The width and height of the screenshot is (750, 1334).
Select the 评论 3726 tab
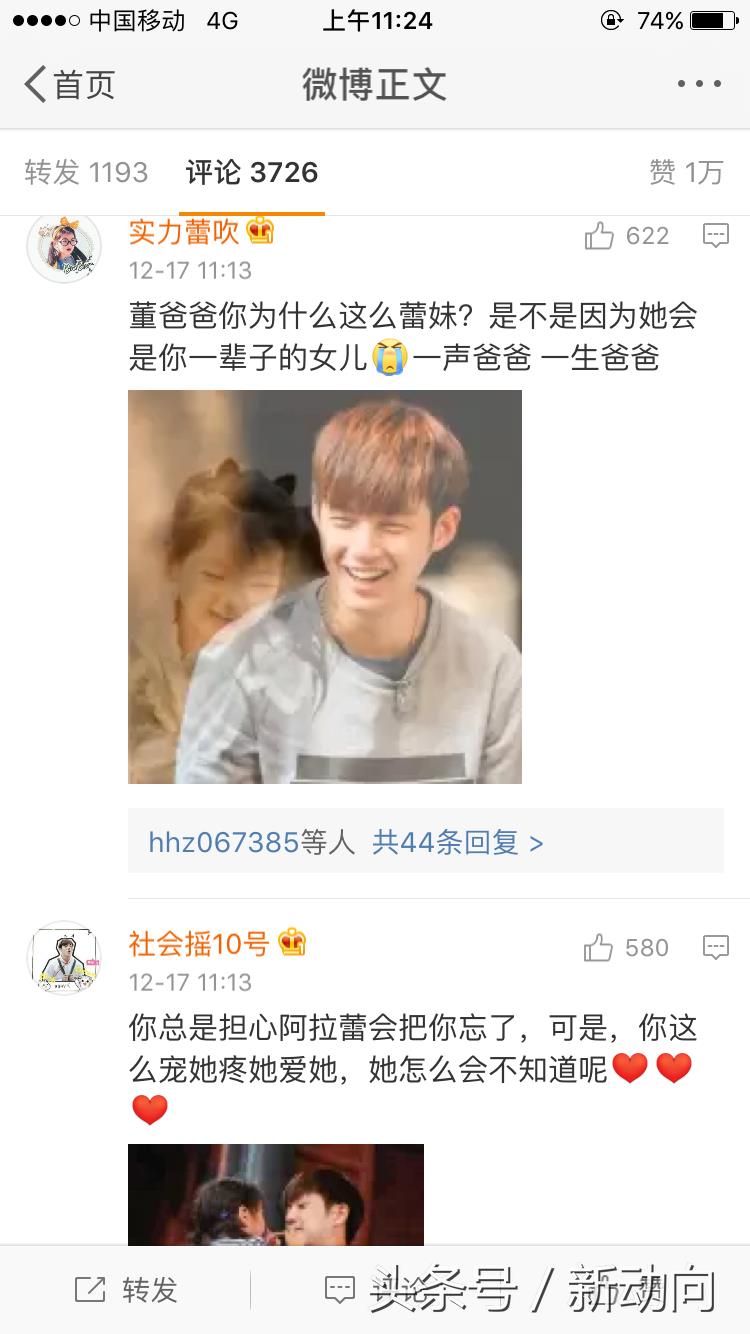pos(252,172)
